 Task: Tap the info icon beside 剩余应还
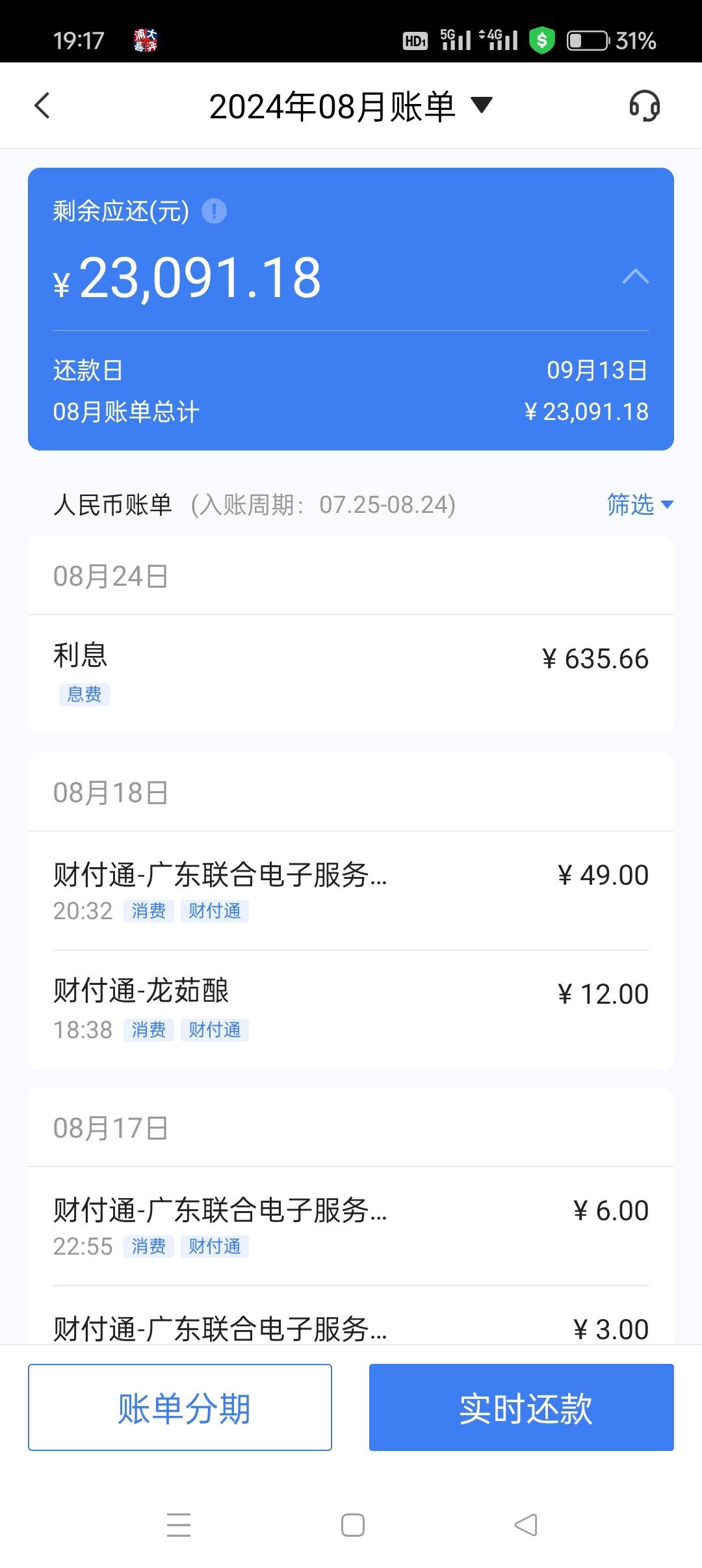coord(214,211)
